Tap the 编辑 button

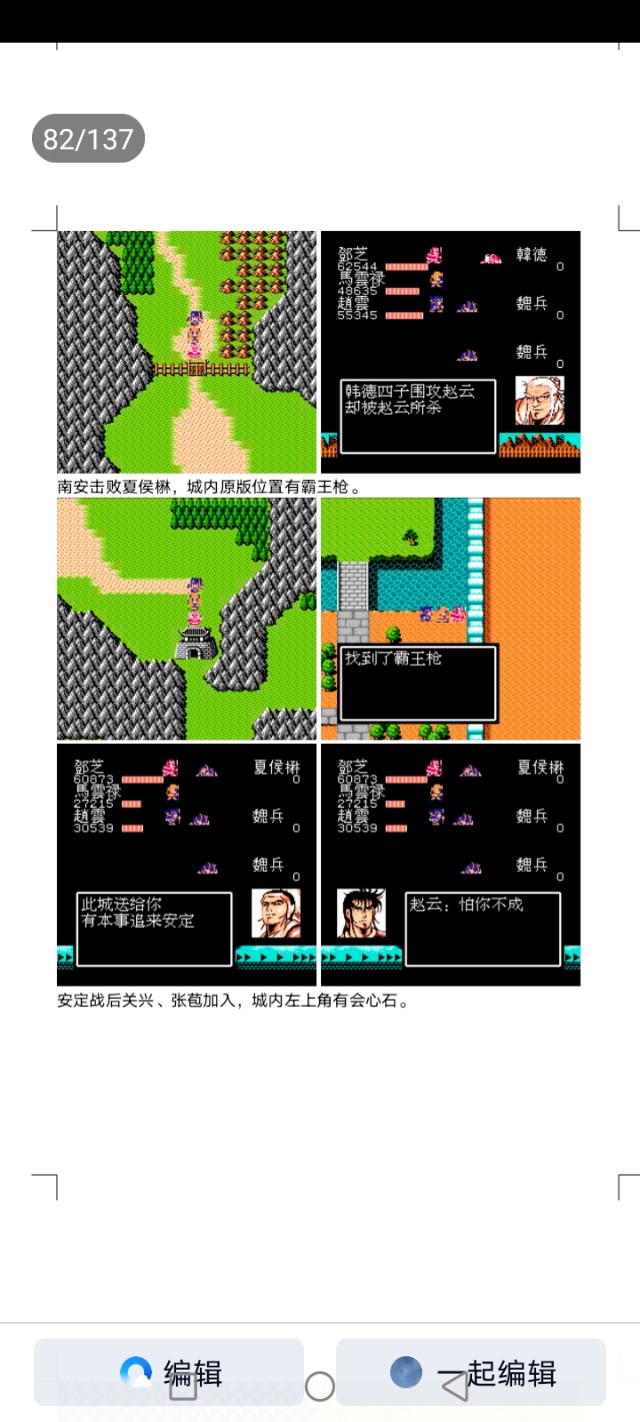168,1372
